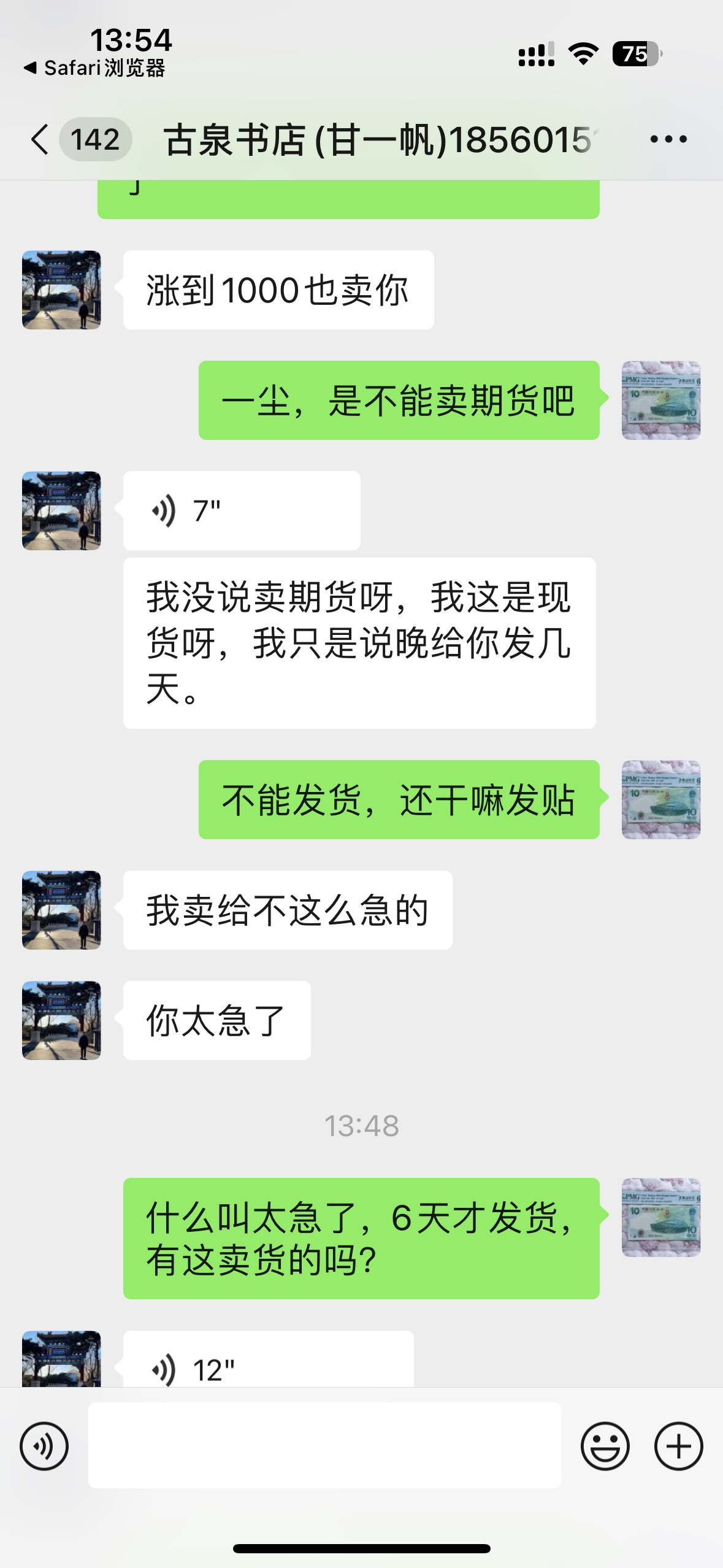Open the chat's three-dot menu
723x1568 pixels.
point(668,139)
